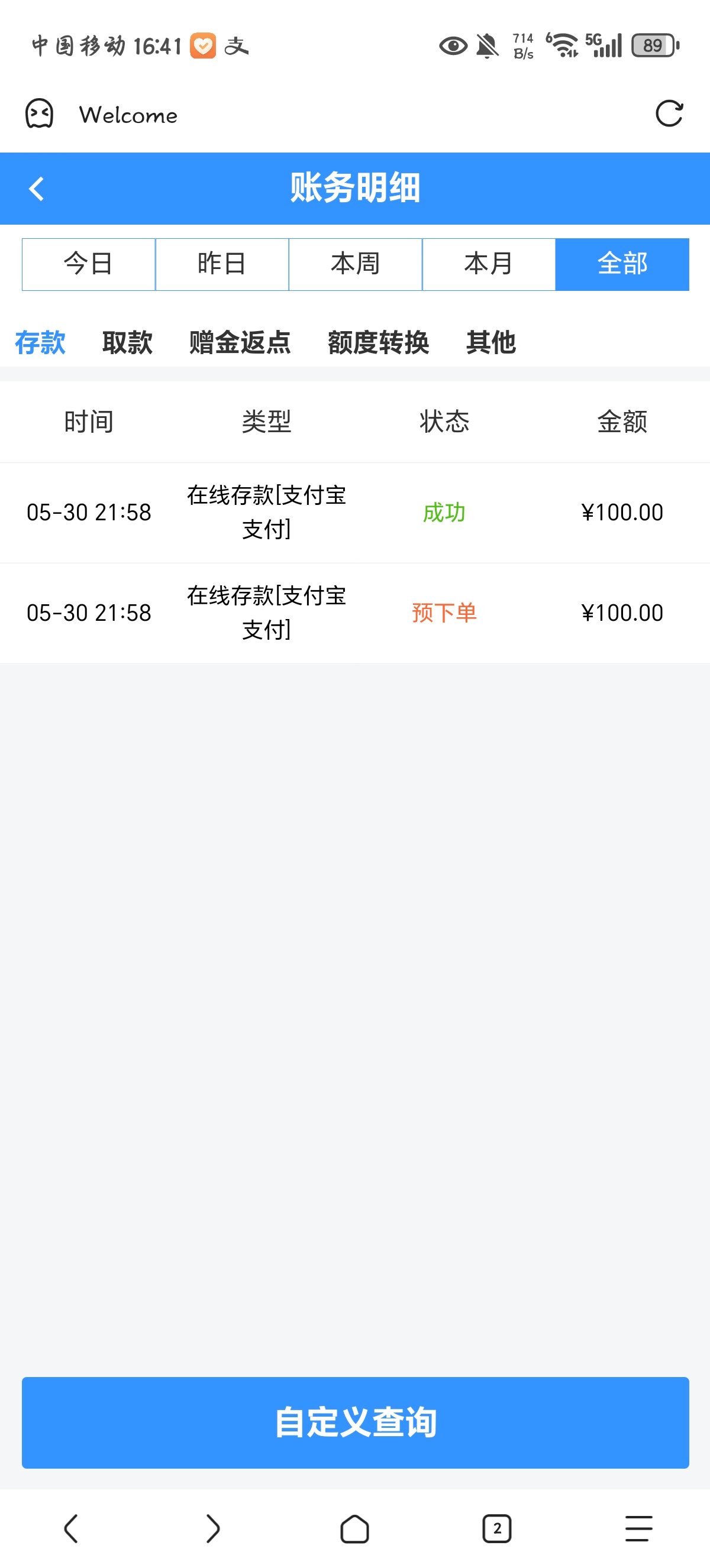The image size is (710, 1568).
Task: Open the browser tabs switcher
Action: [x=497, y=1528]
